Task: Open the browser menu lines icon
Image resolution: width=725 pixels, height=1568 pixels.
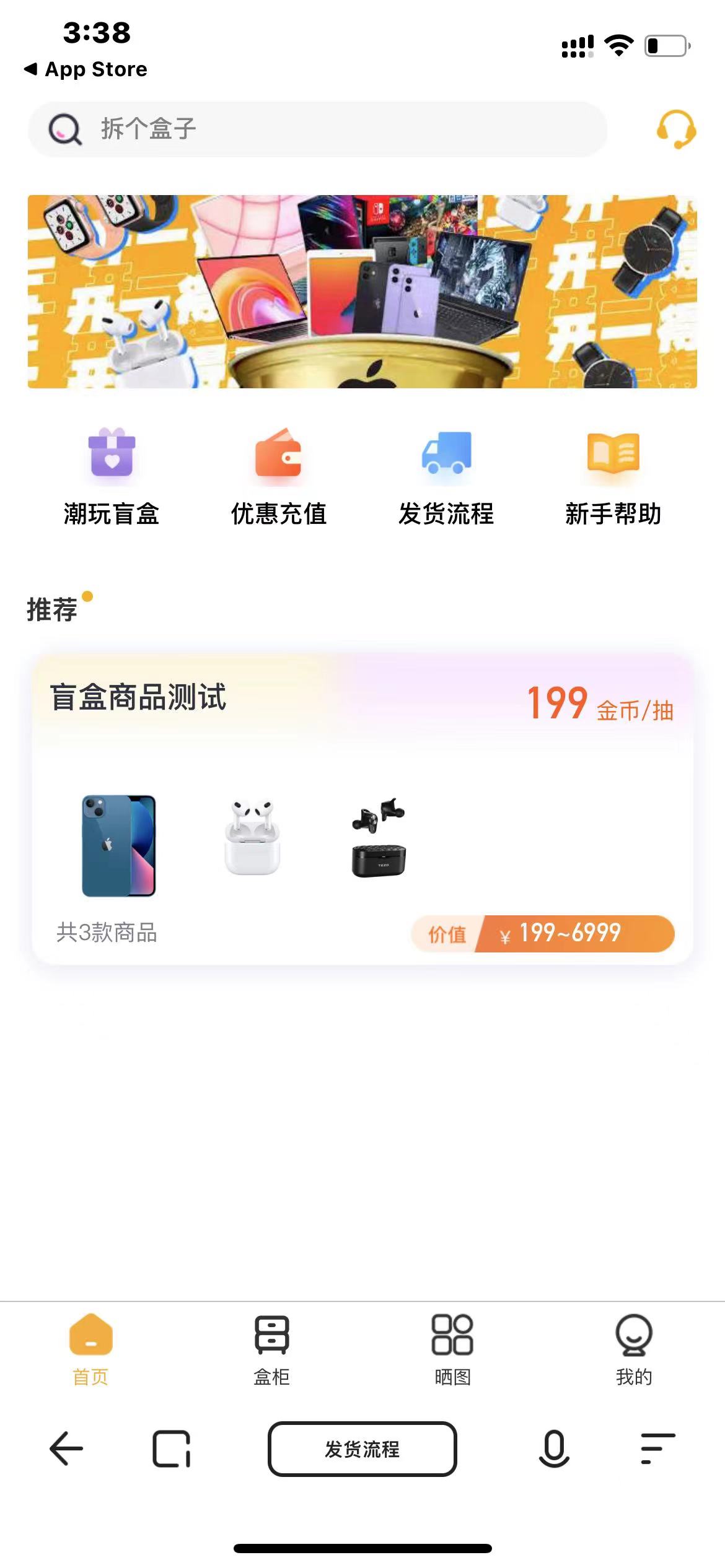Action: coord(657,1448)
